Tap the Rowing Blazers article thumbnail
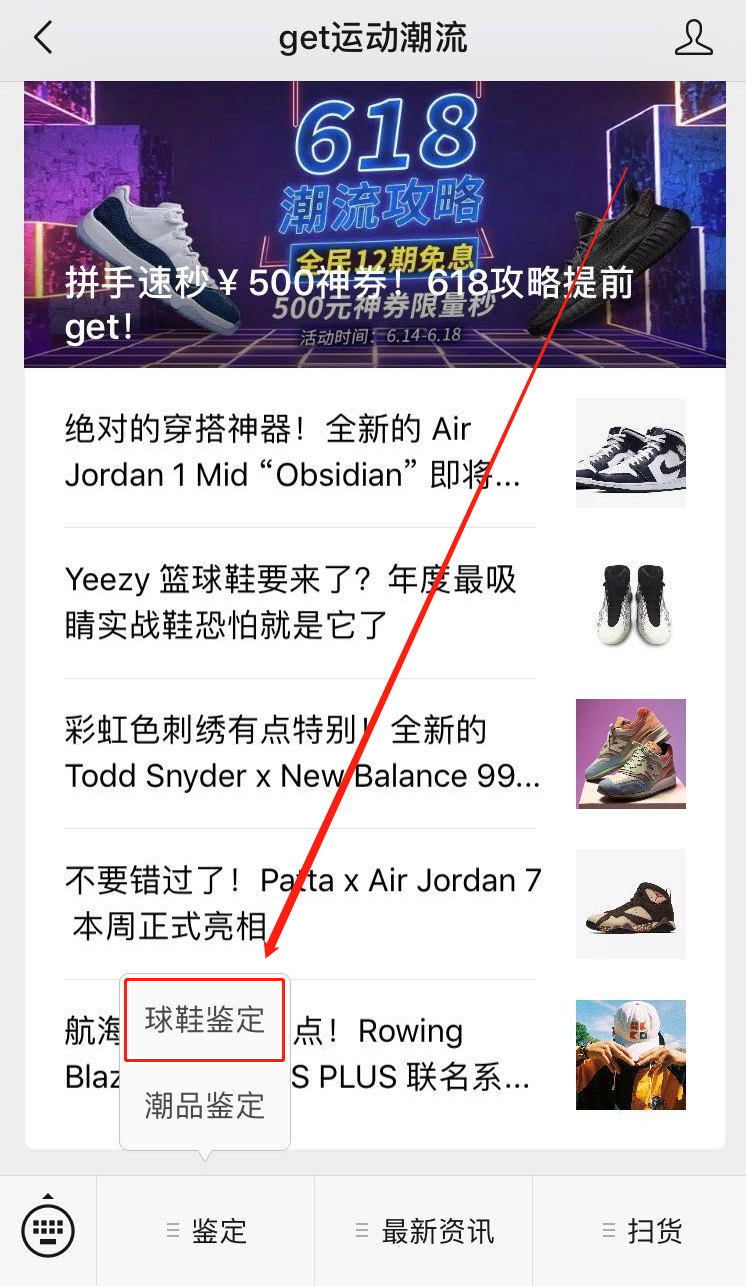 point(631,1054)
